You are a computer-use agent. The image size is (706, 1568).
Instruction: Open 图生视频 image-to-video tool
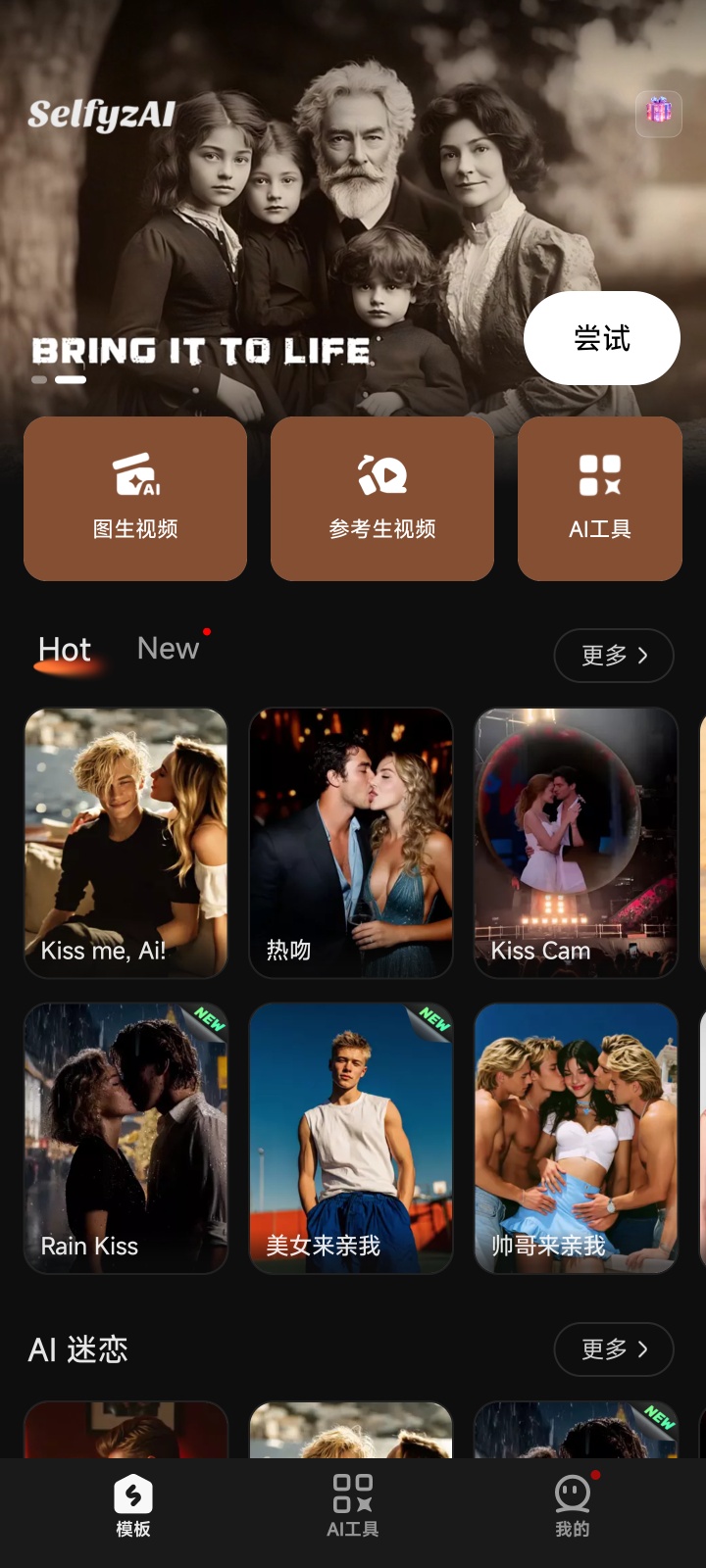135,499
